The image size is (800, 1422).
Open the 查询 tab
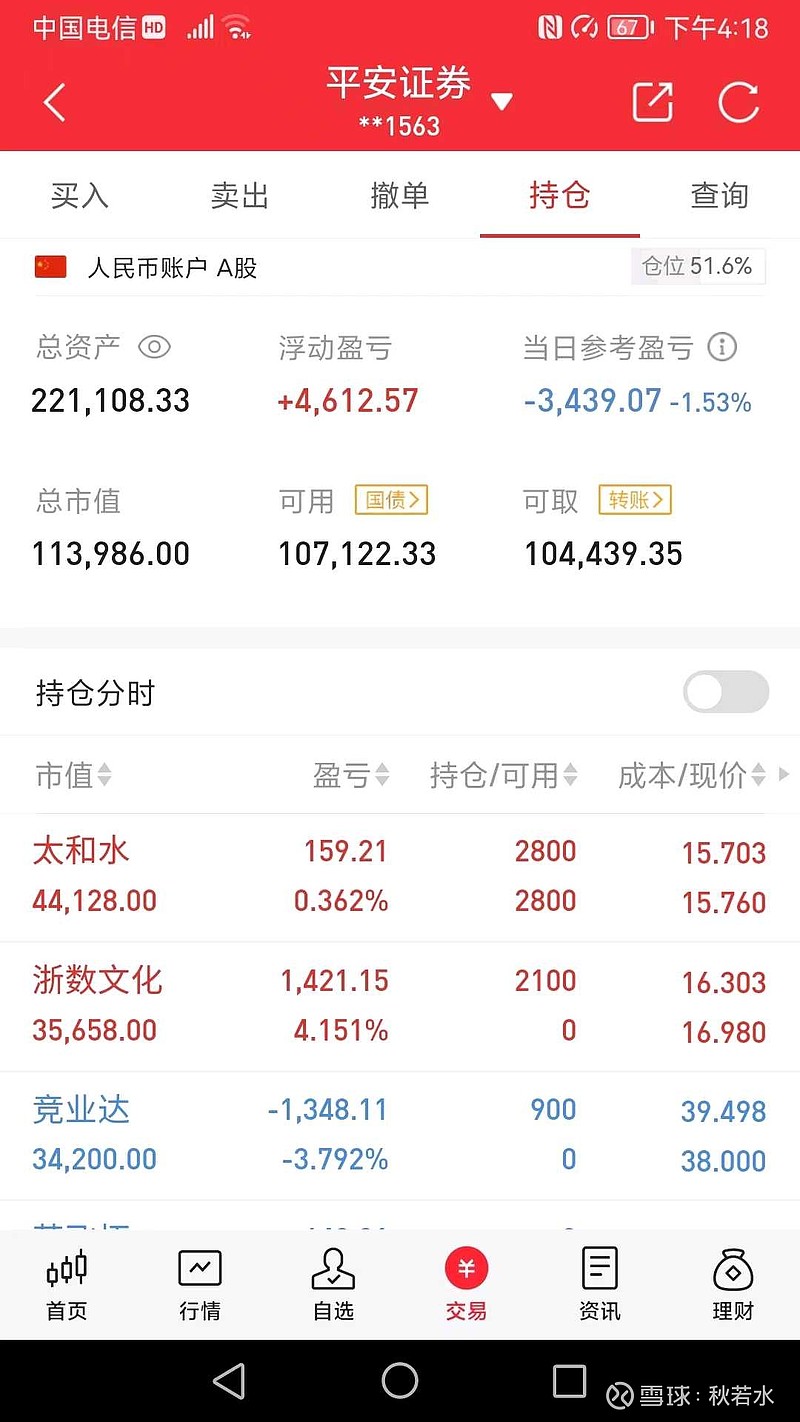click(x=720, y=196)
